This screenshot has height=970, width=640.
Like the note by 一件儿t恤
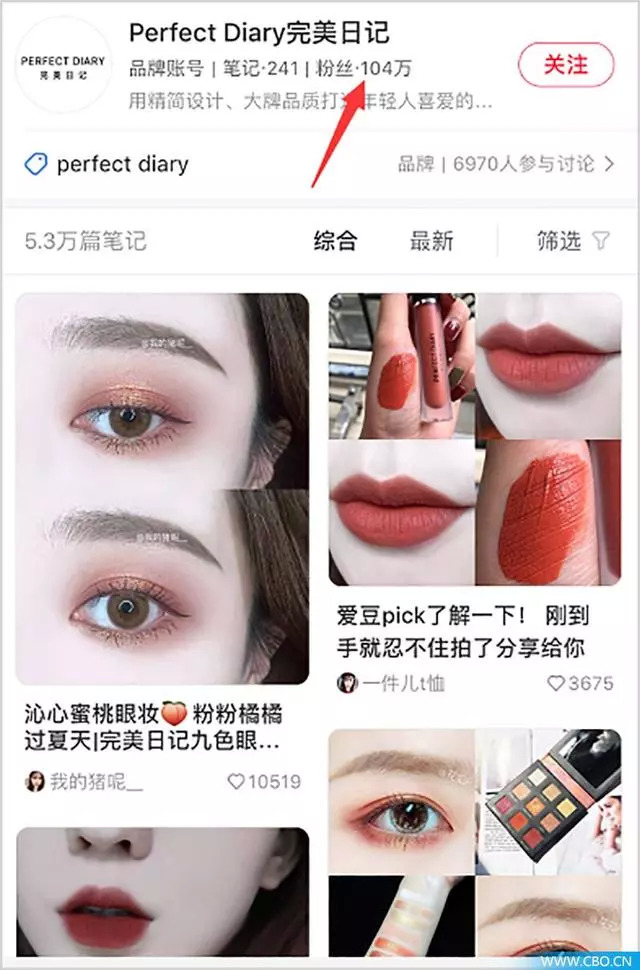[x=578, y=684]
